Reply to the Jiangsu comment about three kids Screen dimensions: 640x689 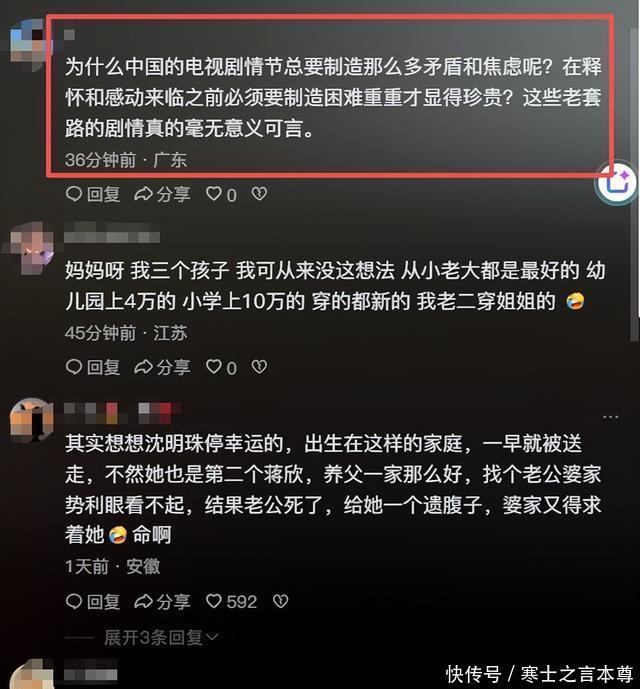click(92, 368)
